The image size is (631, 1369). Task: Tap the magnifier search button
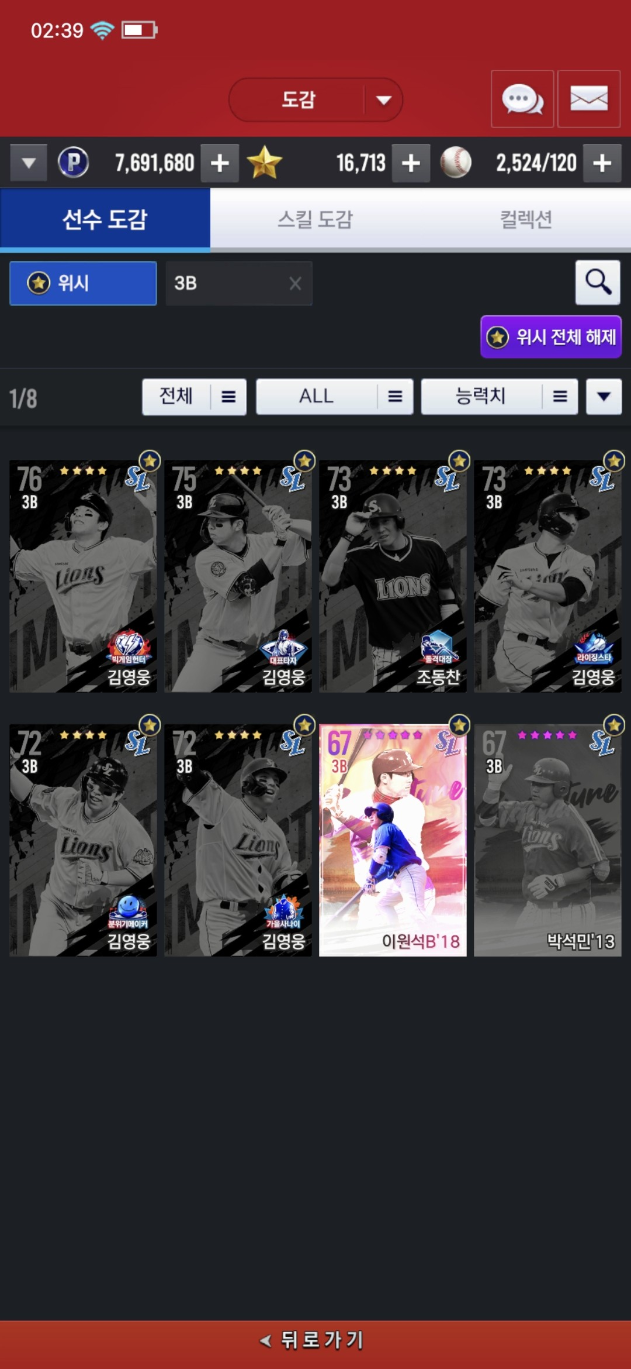tap(598, 283)
